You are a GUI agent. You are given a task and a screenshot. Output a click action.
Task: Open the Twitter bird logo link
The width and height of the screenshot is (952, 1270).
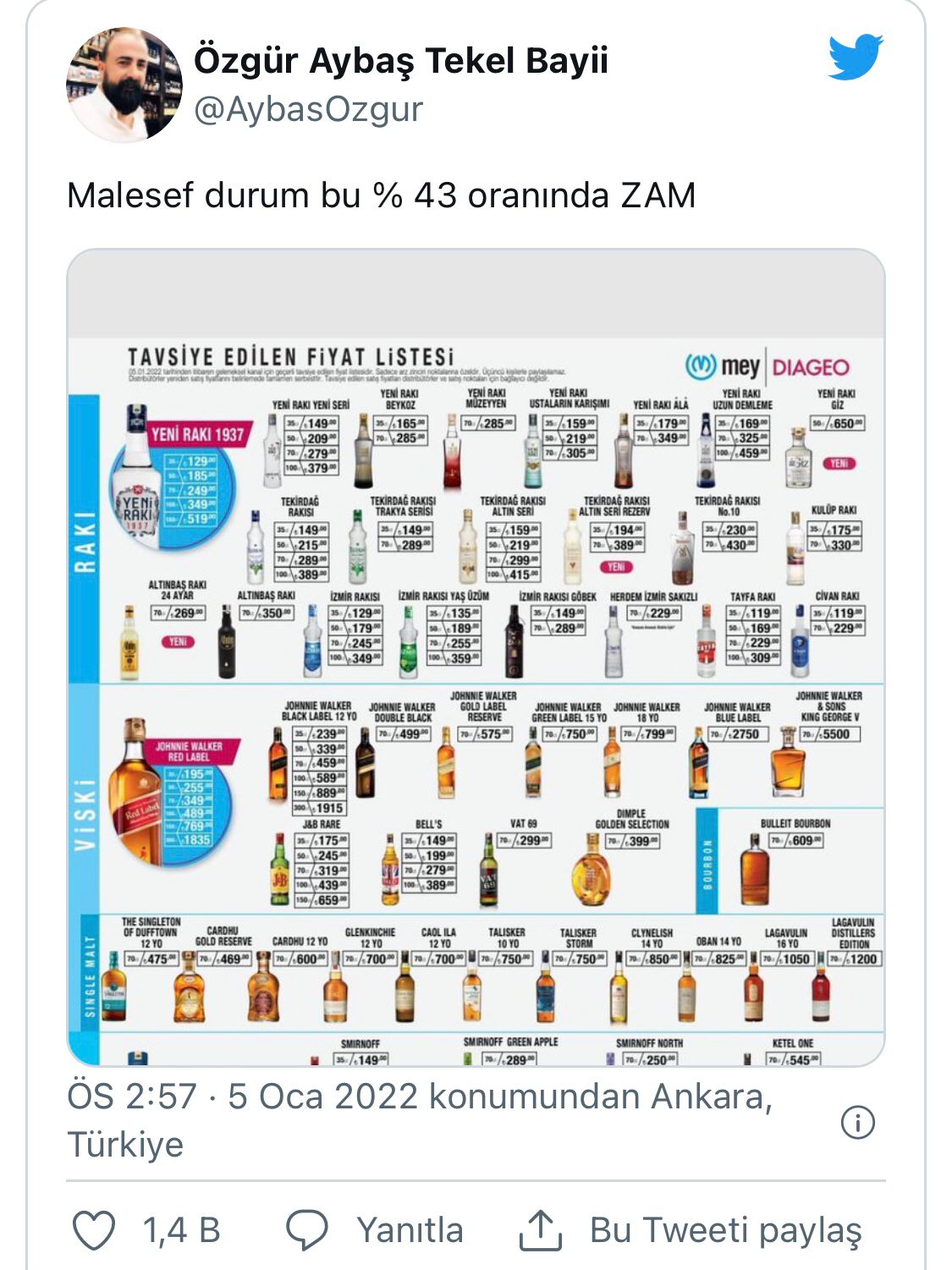point(856,58)
